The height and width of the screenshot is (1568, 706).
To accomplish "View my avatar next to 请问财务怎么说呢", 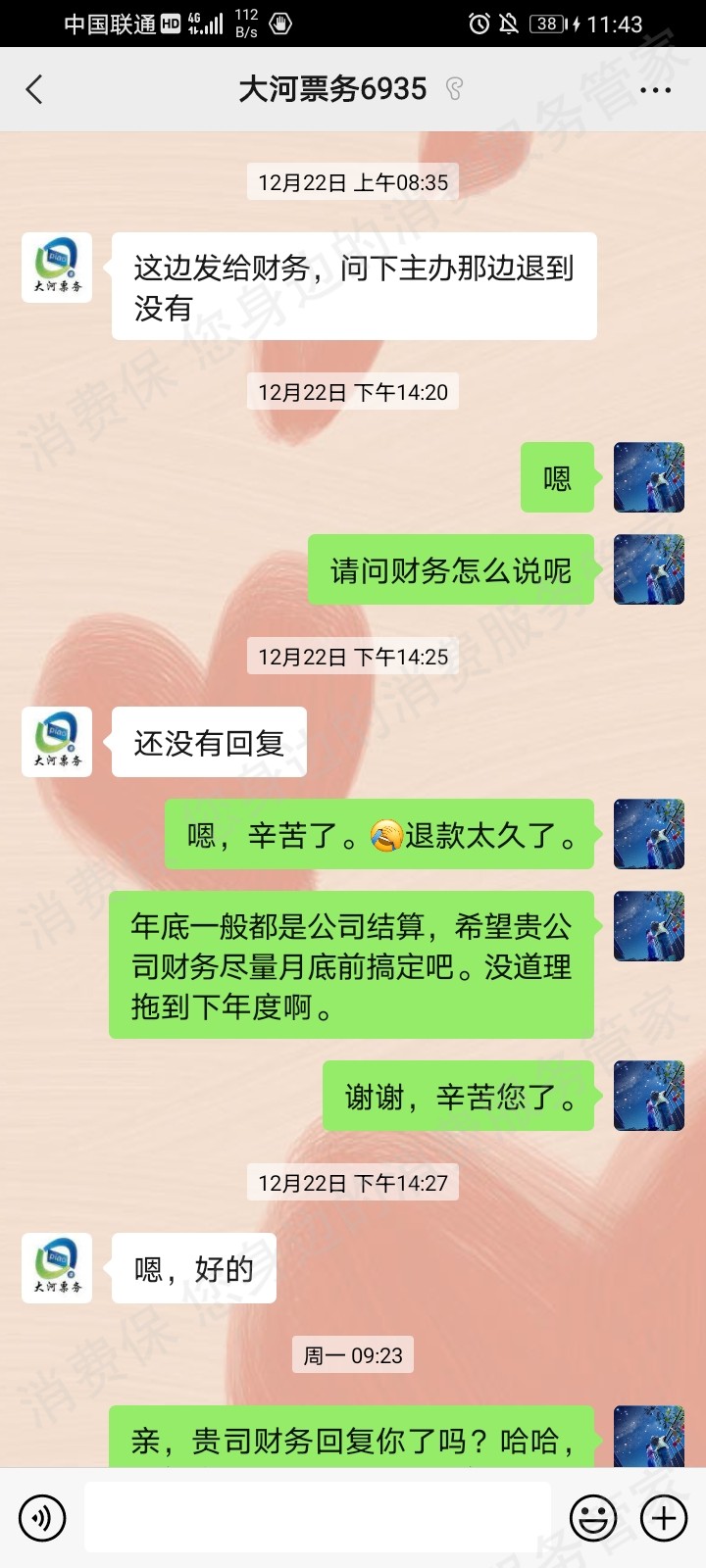I will (648, 569).
